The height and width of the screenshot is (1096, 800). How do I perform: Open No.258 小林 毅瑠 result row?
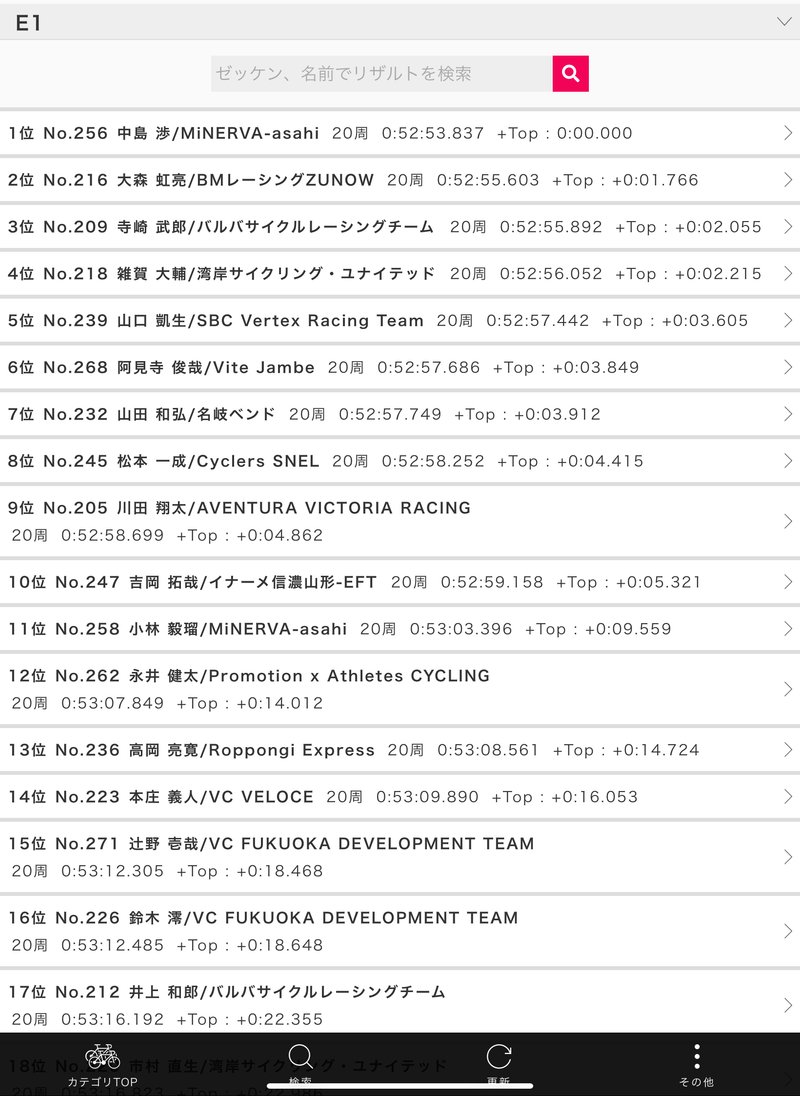coord(400,629)
